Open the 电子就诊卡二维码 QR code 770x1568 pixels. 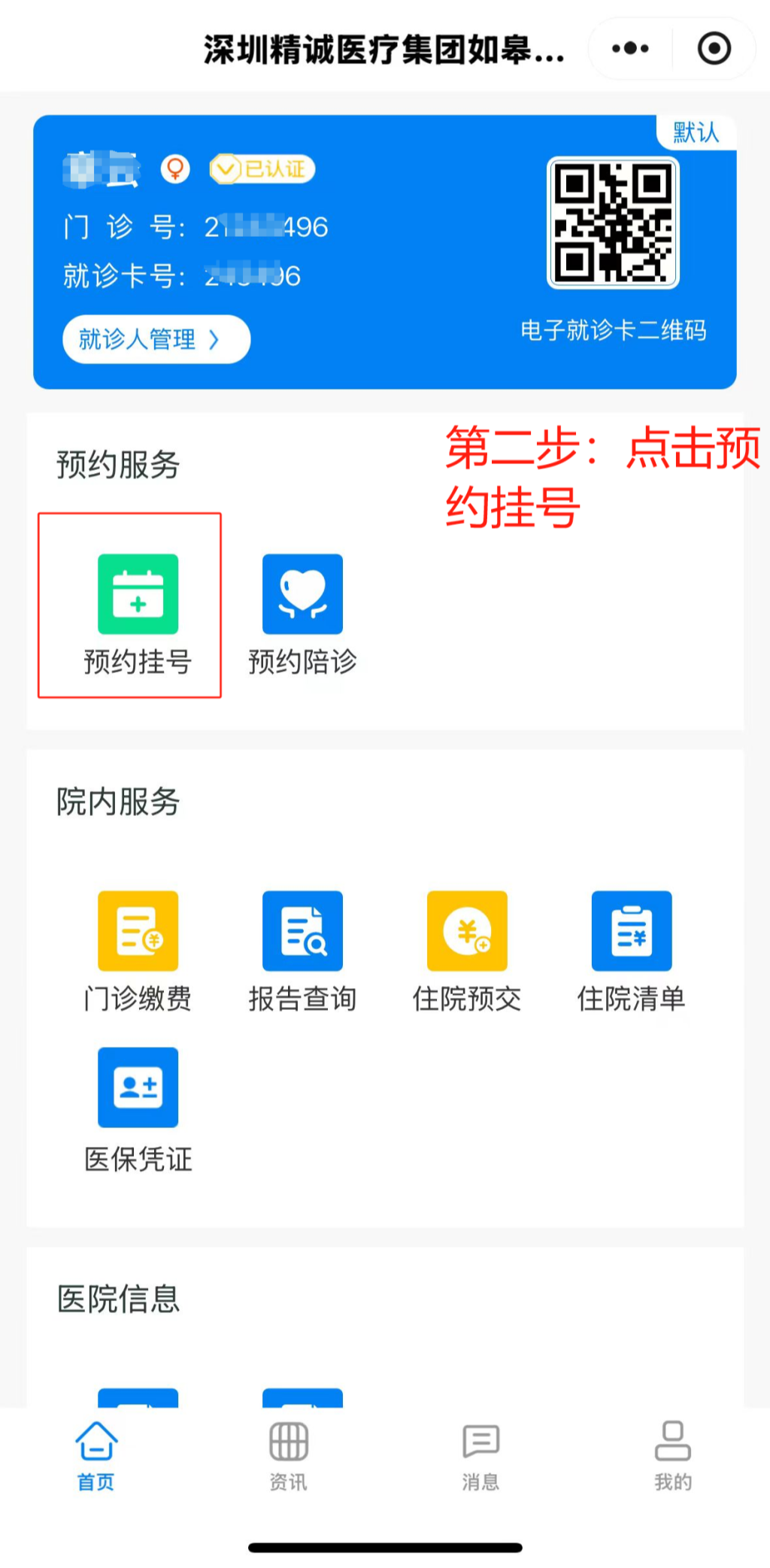pos(613,223)
